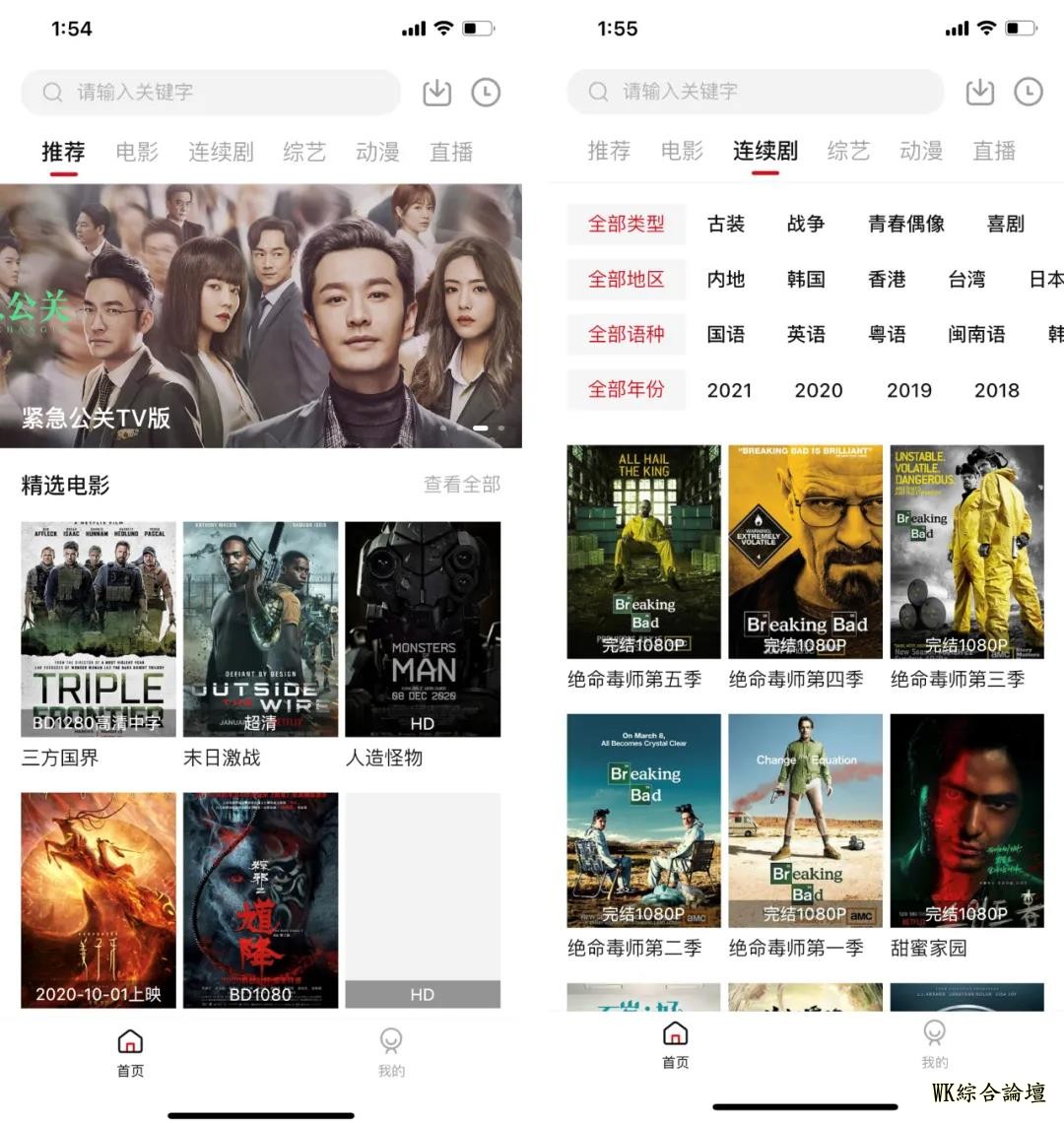Filter by language 粤语
This screenshot has width=1064, height=1123.
coord(887,335)
